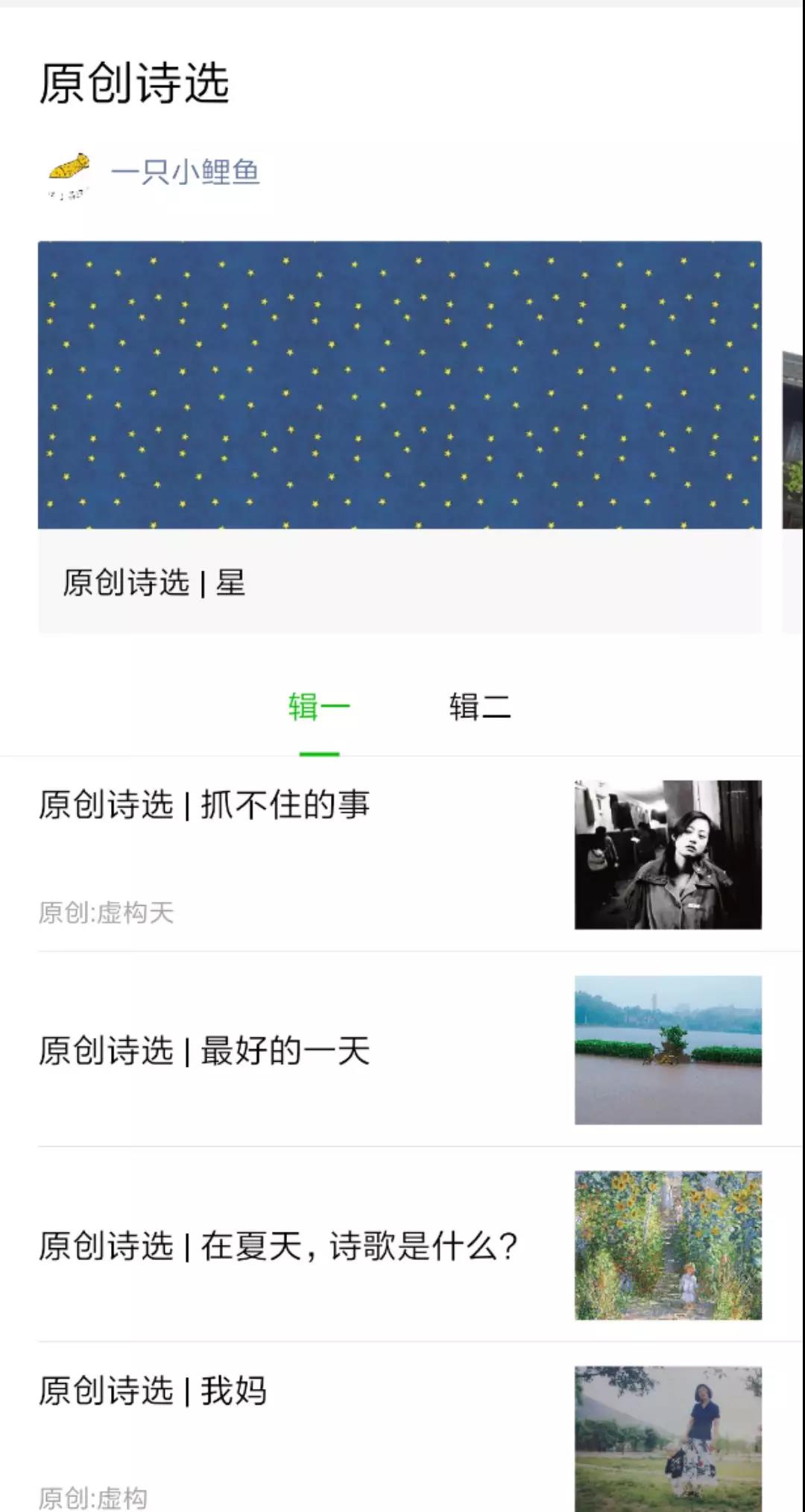
Task: Open the featured card 原创诗选 | 星
Action: click(400, 436)
